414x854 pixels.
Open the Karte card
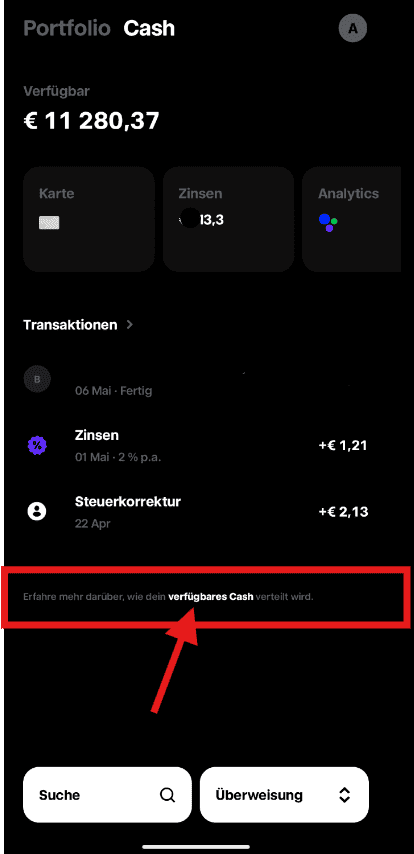pos(89,219)
